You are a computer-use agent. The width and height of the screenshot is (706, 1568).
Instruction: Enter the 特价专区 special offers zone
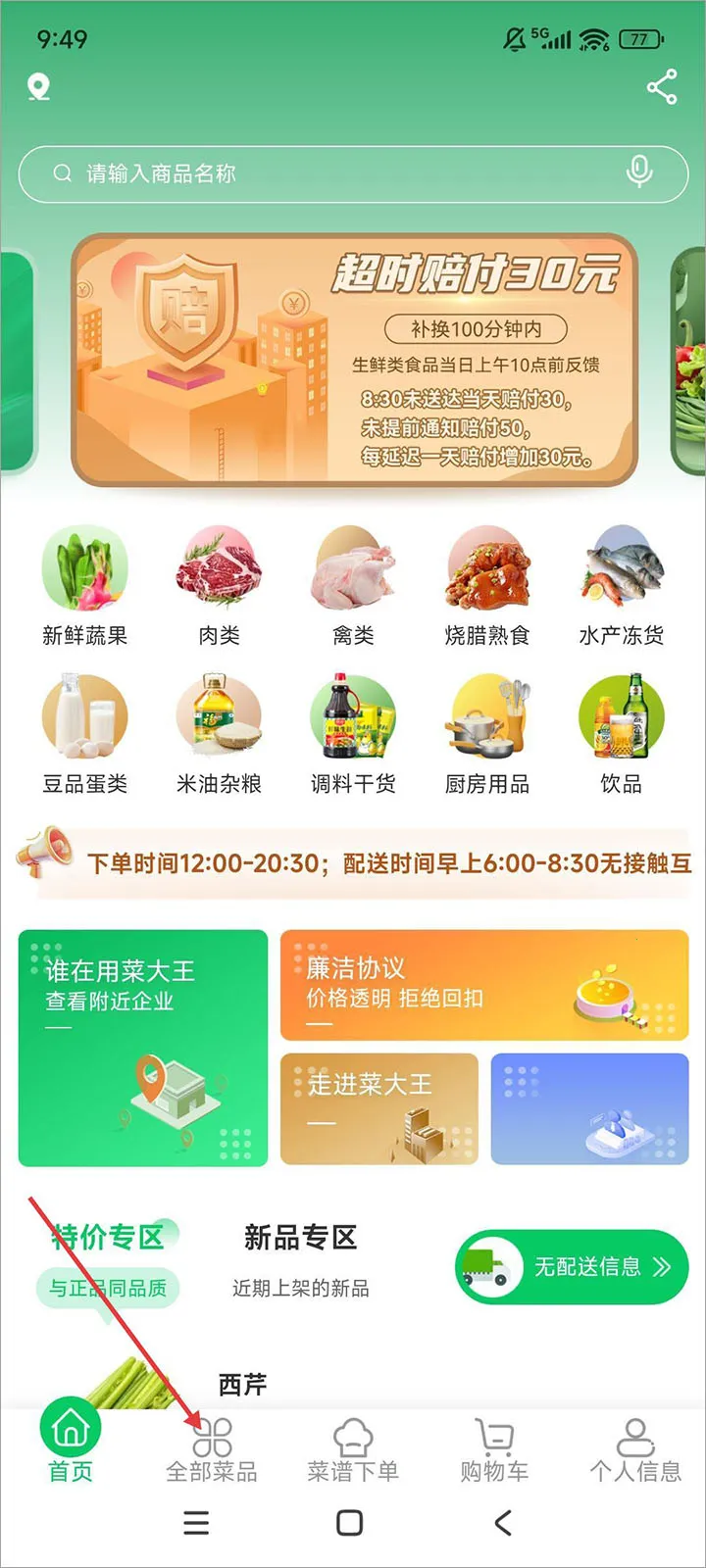108,1237
